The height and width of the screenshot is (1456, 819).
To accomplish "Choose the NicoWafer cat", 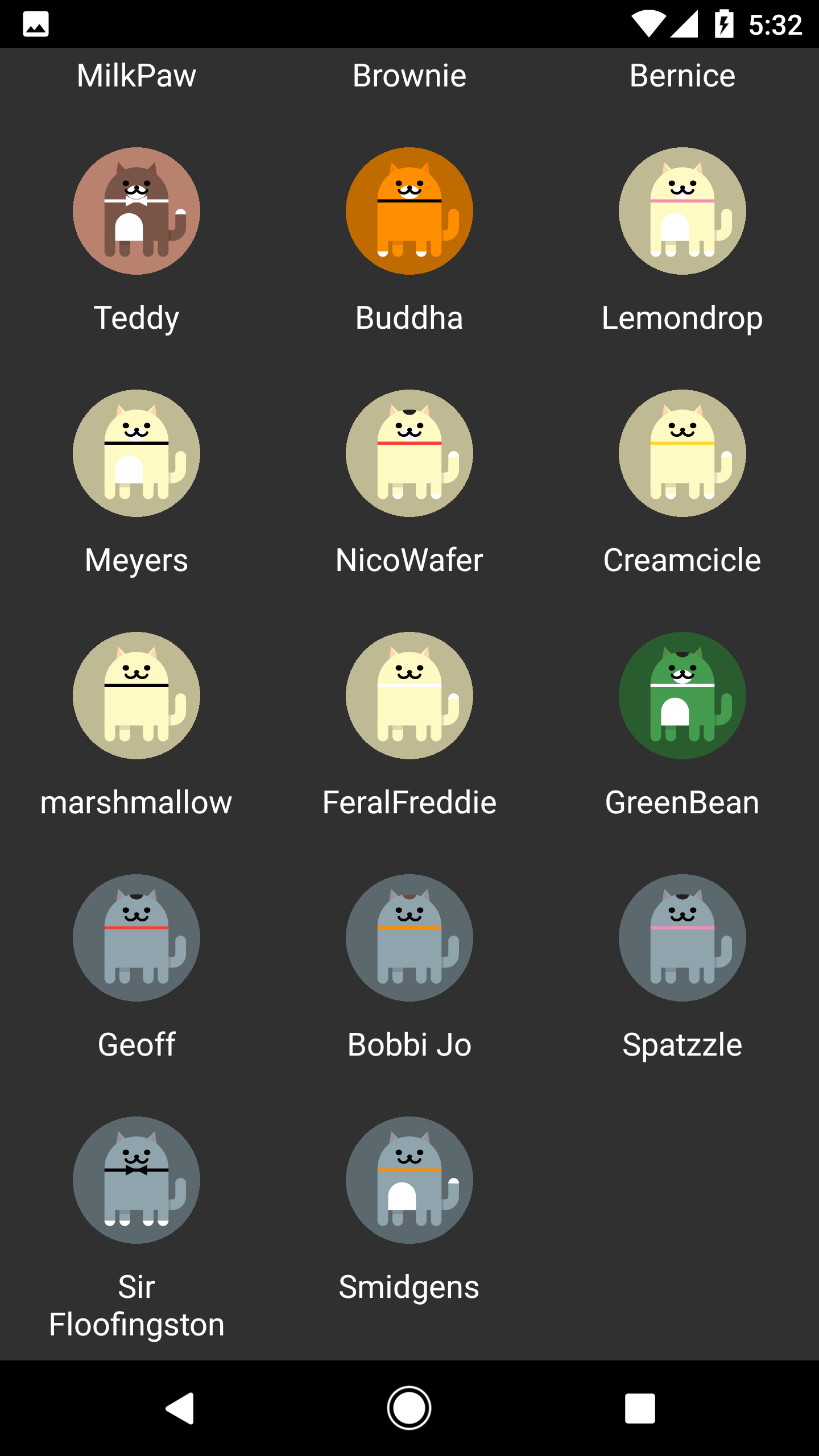I will pos(409,453).
